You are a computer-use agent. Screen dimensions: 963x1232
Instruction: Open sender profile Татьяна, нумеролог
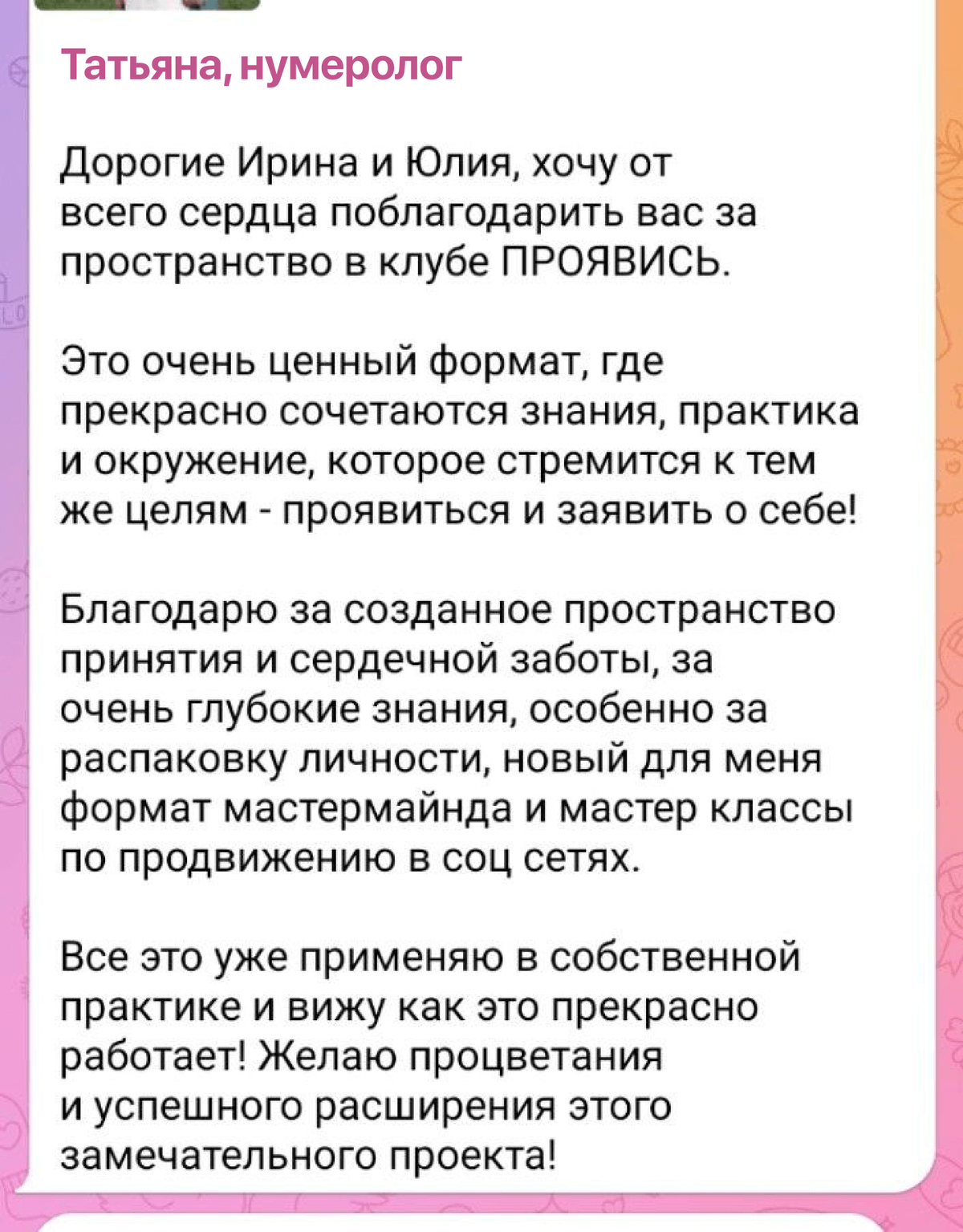pos(261,66)
